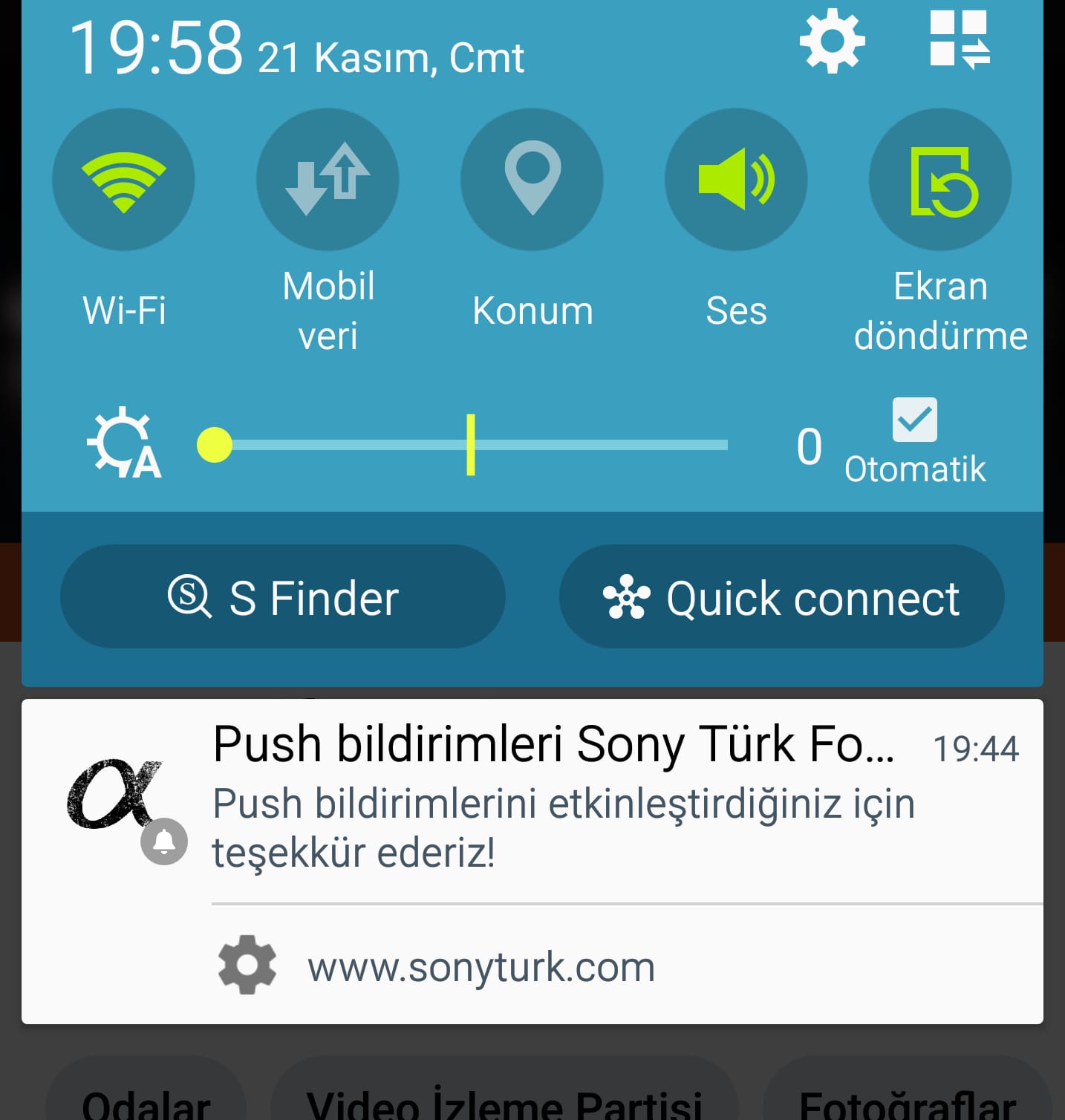Open S Finder
The height and width of the screenshot is (1120, 1065).
283,597
